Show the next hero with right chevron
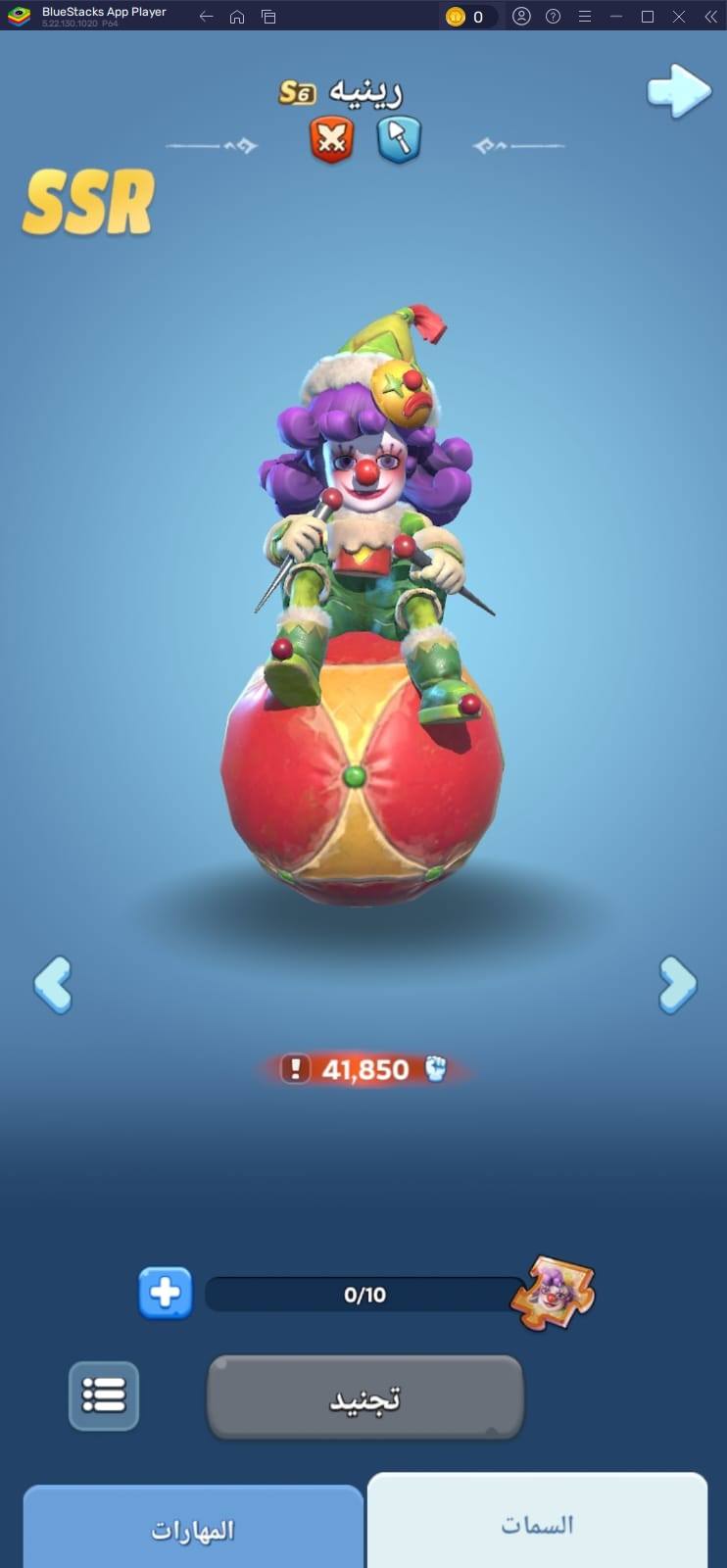727x1568 pixels. pos(677,984)
